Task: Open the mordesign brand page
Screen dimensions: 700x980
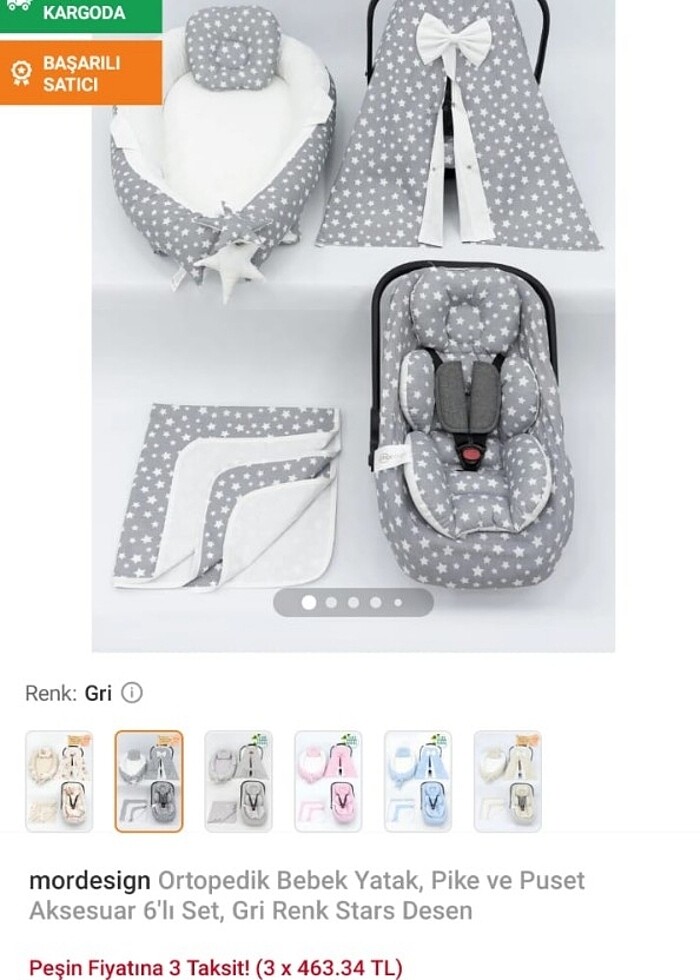Action: pyautogui.click(x=90, y=881)
